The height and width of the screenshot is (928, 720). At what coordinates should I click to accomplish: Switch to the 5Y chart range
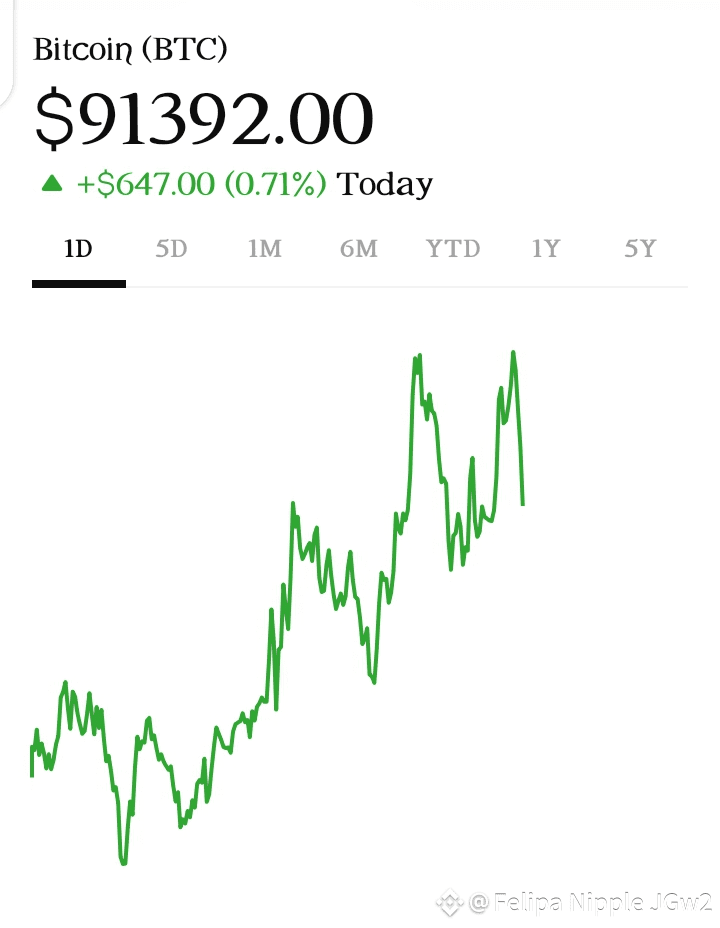[x=640, y=249]
